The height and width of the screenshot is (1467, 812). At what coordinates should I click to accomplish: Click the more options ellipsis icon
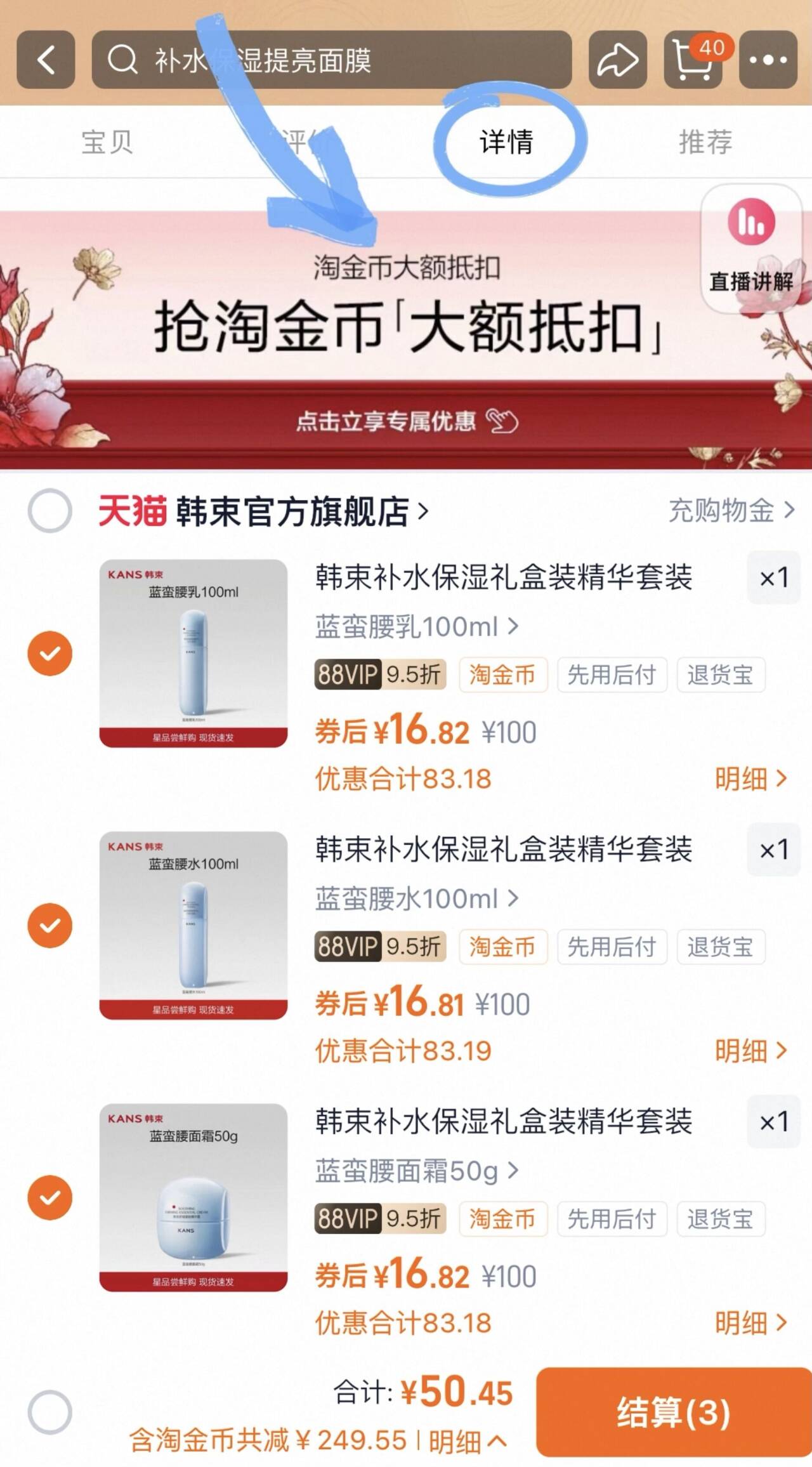click(769, 61)
